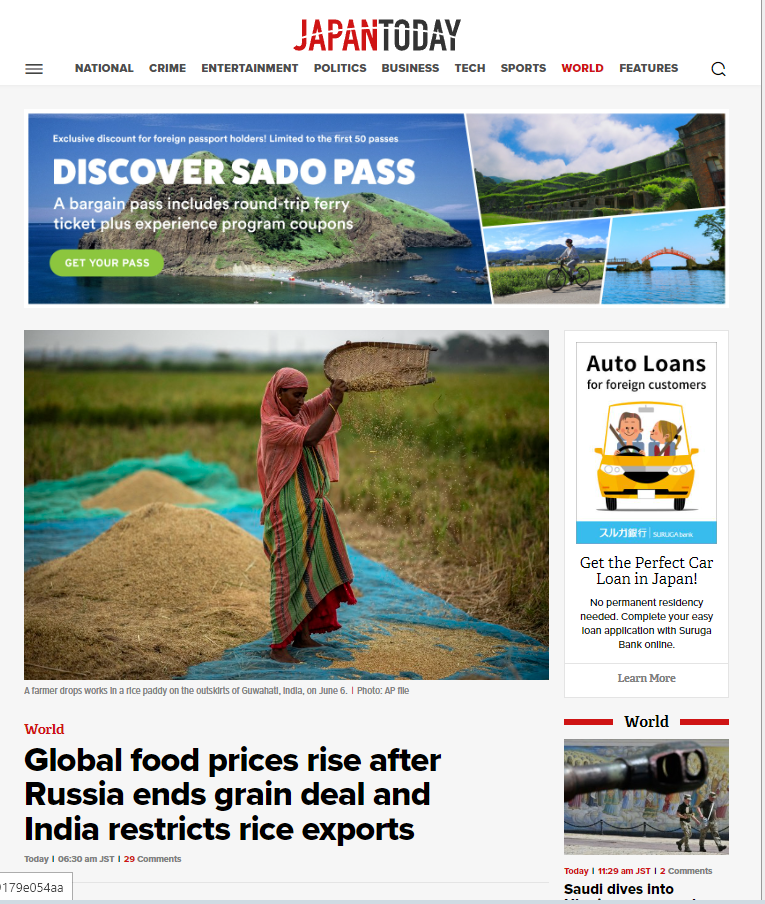Viewport: 765px width, 904px height.
Task: Open the rice farmer article photo
Action: [286, 504]
